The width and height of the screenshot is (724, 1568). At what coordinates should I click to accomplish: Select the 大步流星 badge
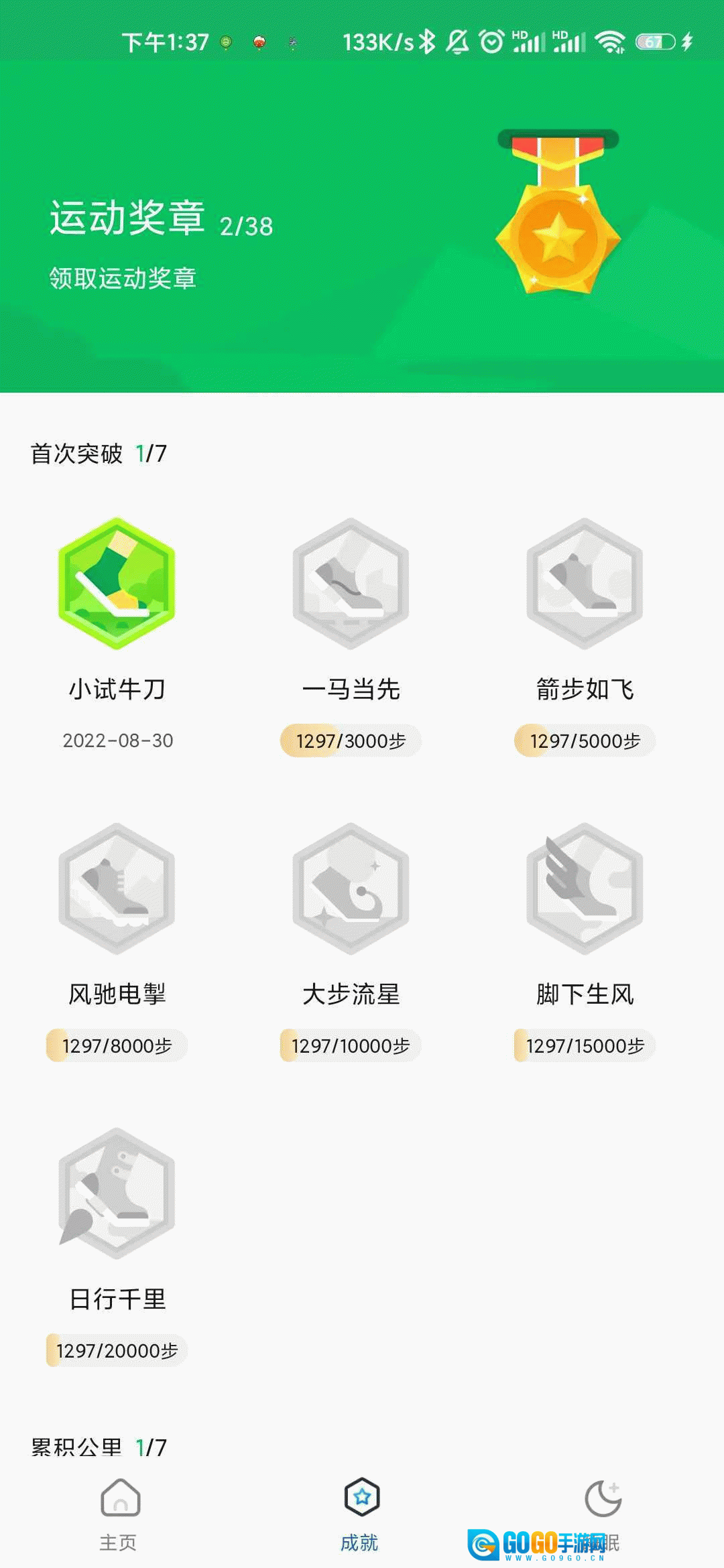click(351, 889)
